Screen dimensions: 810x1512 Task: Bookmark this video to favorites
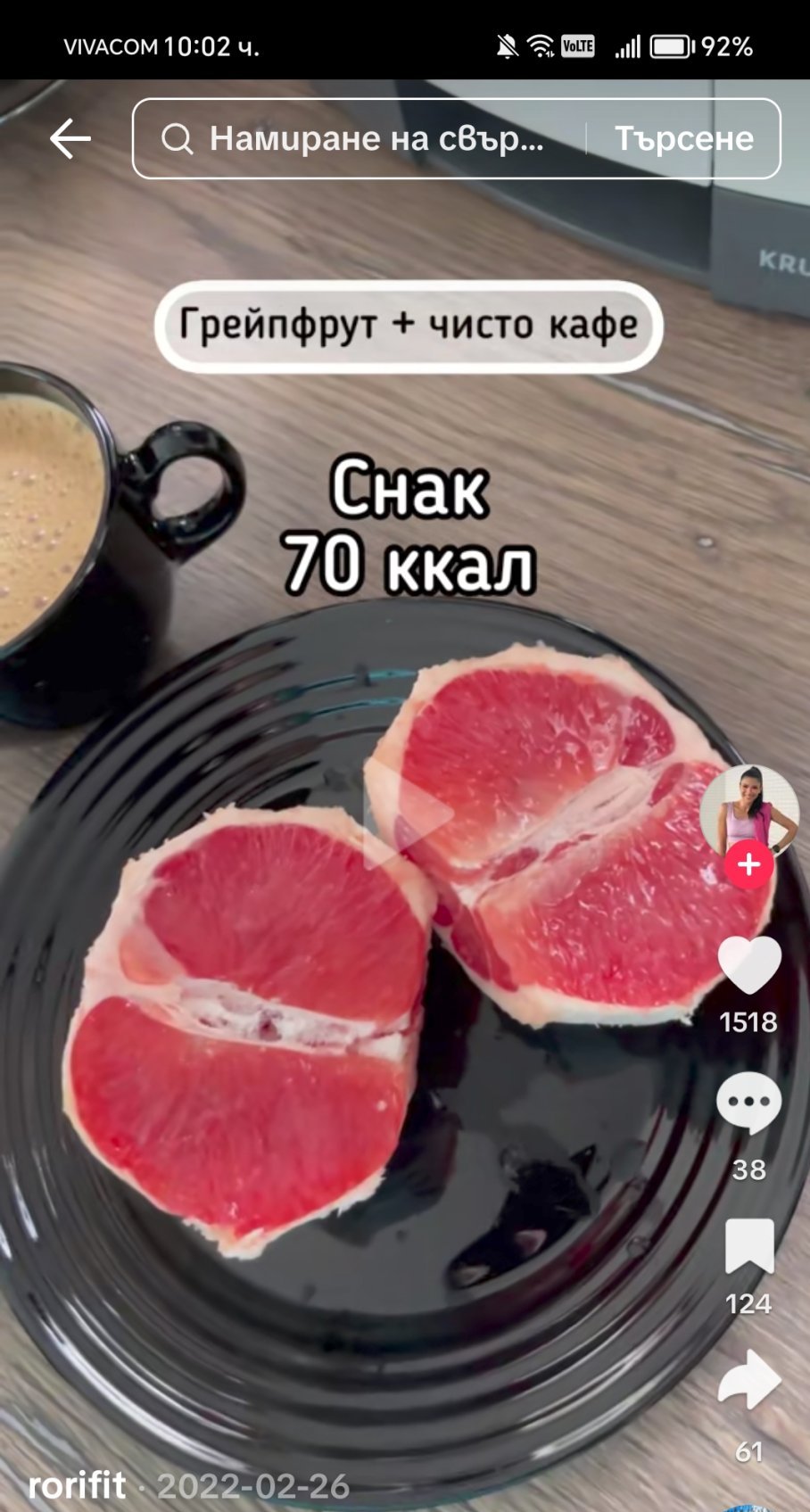point(748,1246)
